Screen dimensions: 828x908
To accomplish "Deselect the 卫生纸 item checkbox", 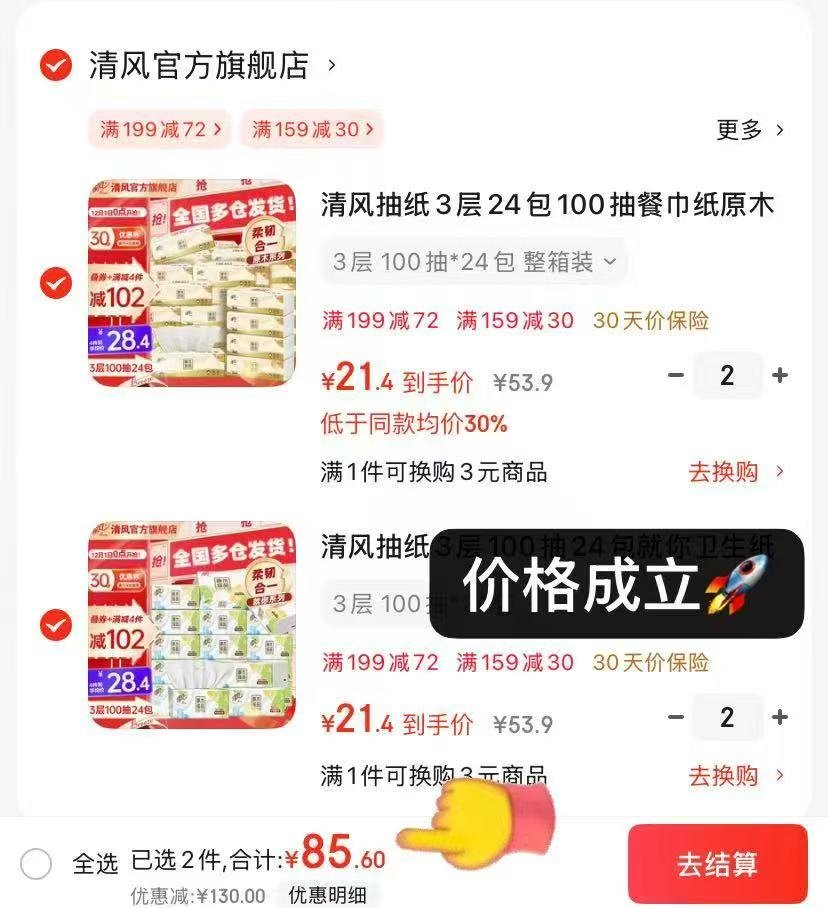I will [55, 625].
